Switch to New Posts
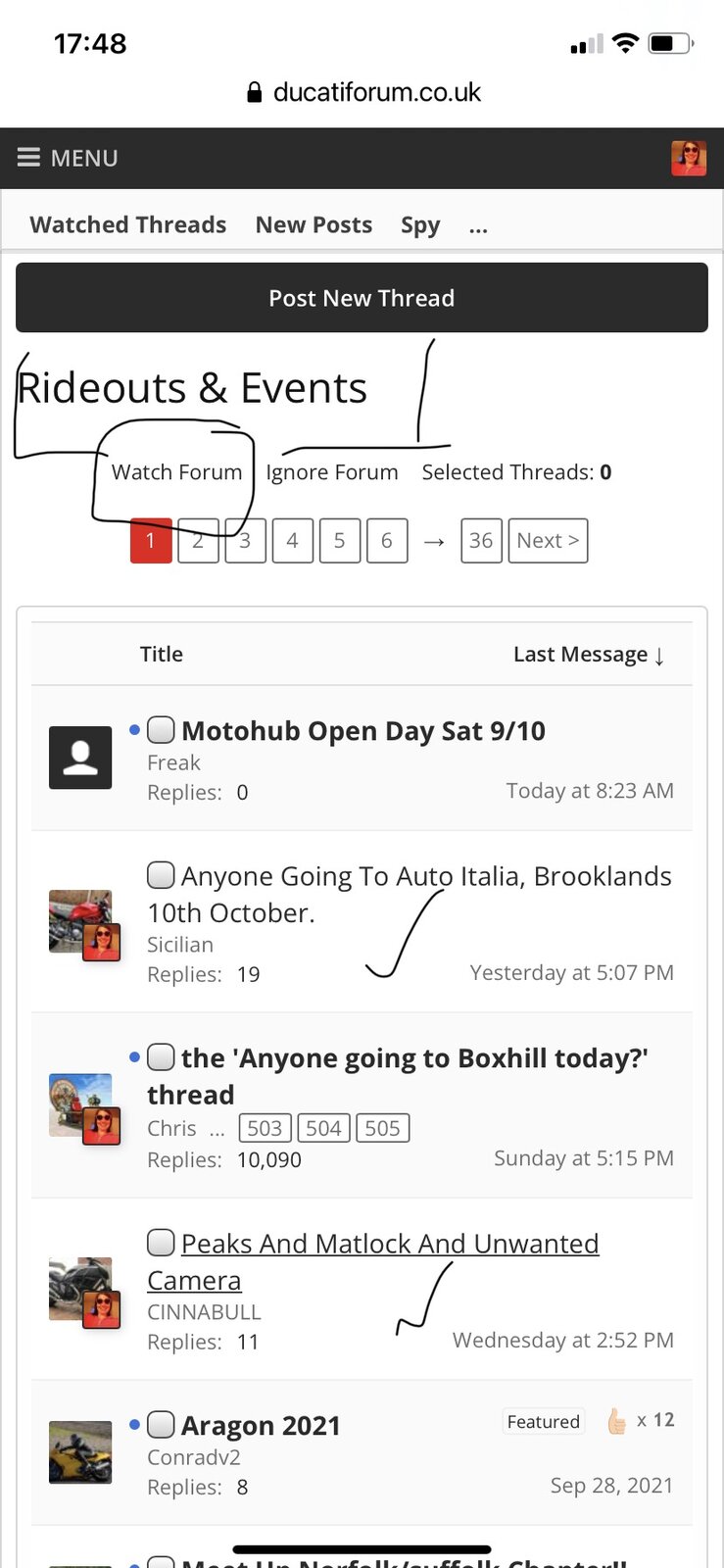Screen dimensions: 724x1568 coord(314,224)
